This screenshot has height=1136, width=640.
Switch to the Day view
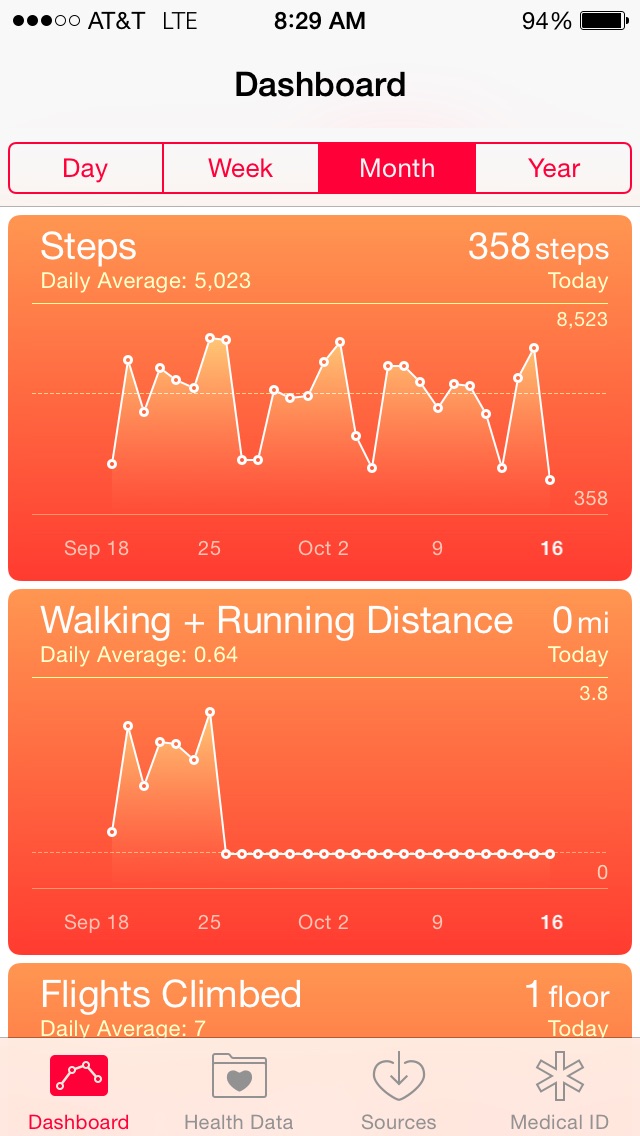pyautogui.click(x=86, y=168)
